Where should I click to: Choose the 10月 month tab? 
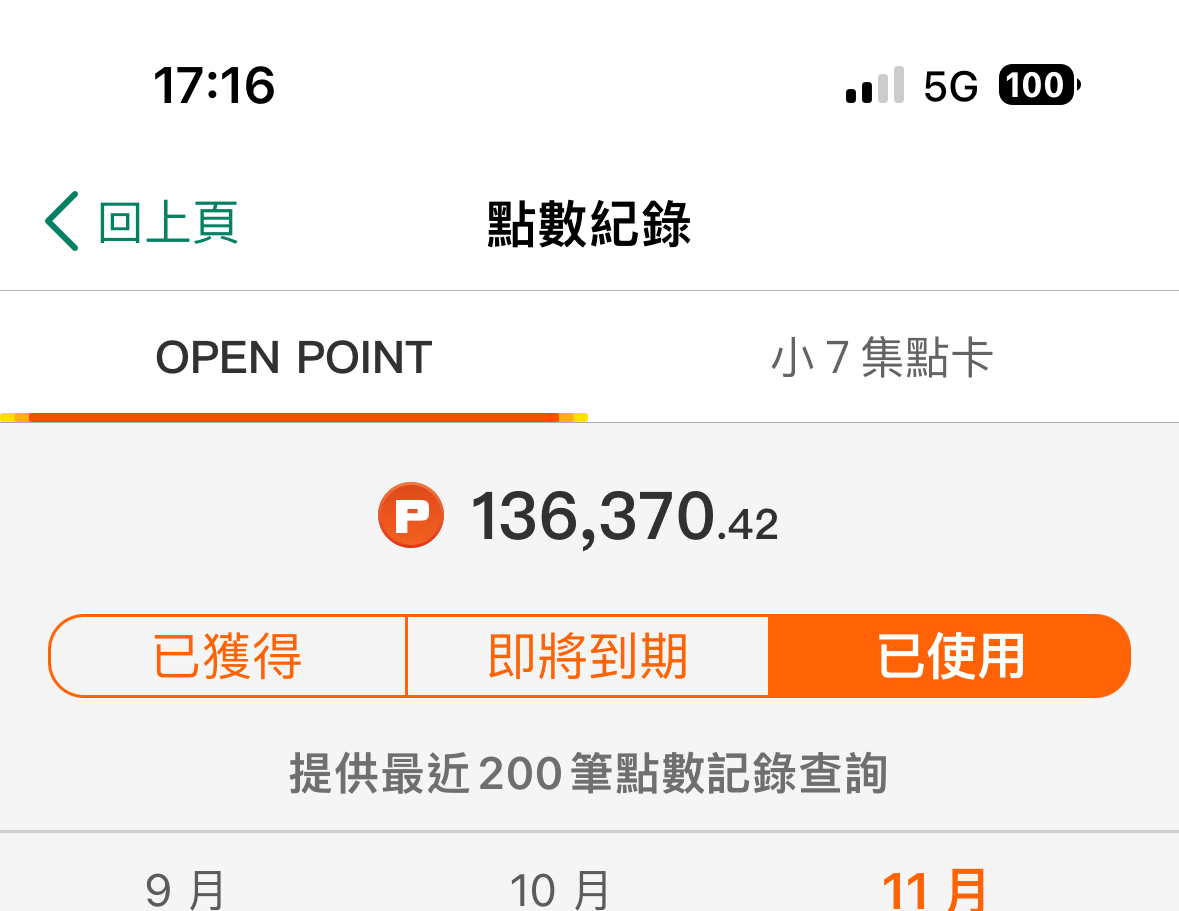click(560, 888)
